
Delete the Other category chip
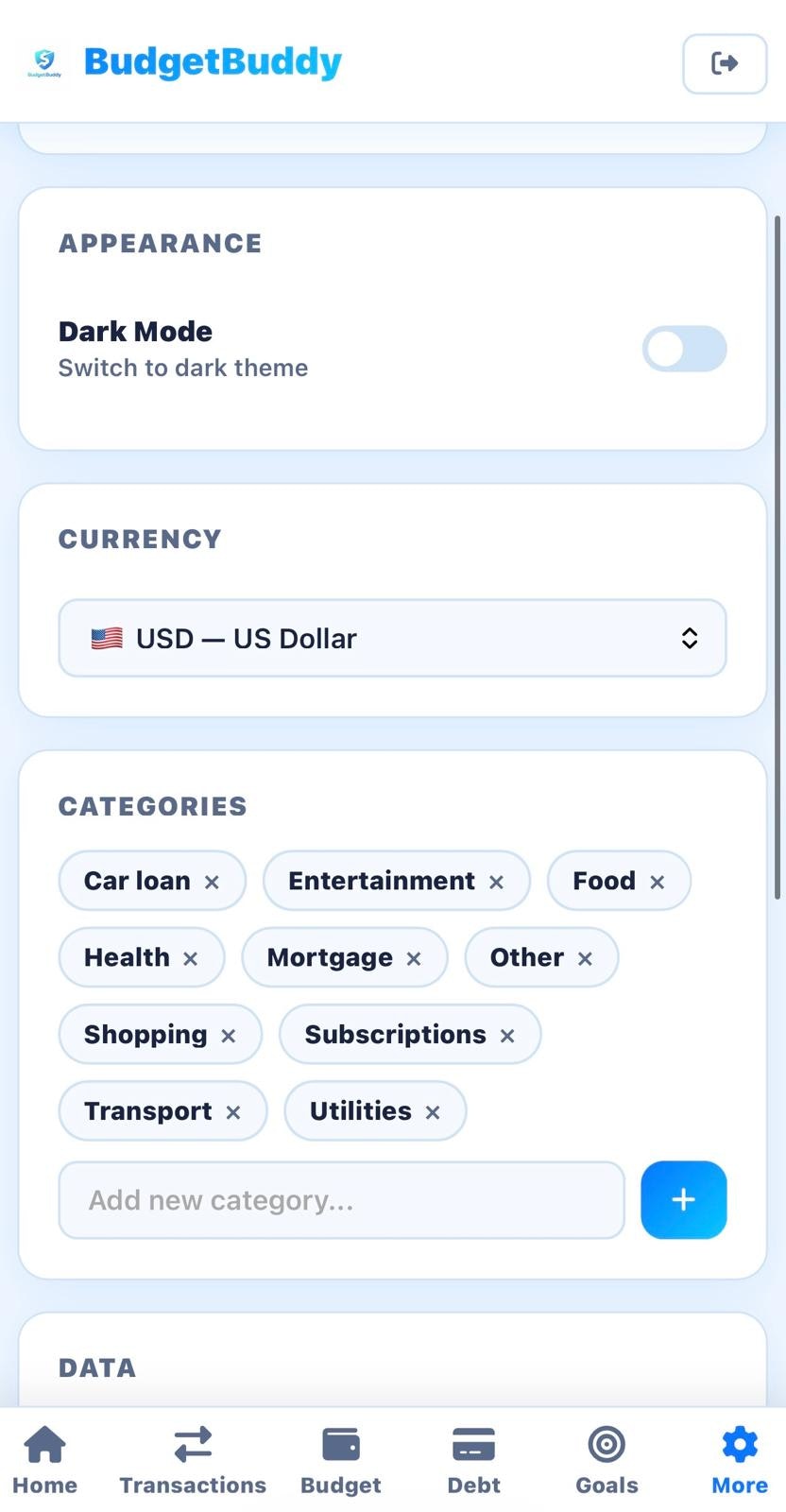coord(585,958)
